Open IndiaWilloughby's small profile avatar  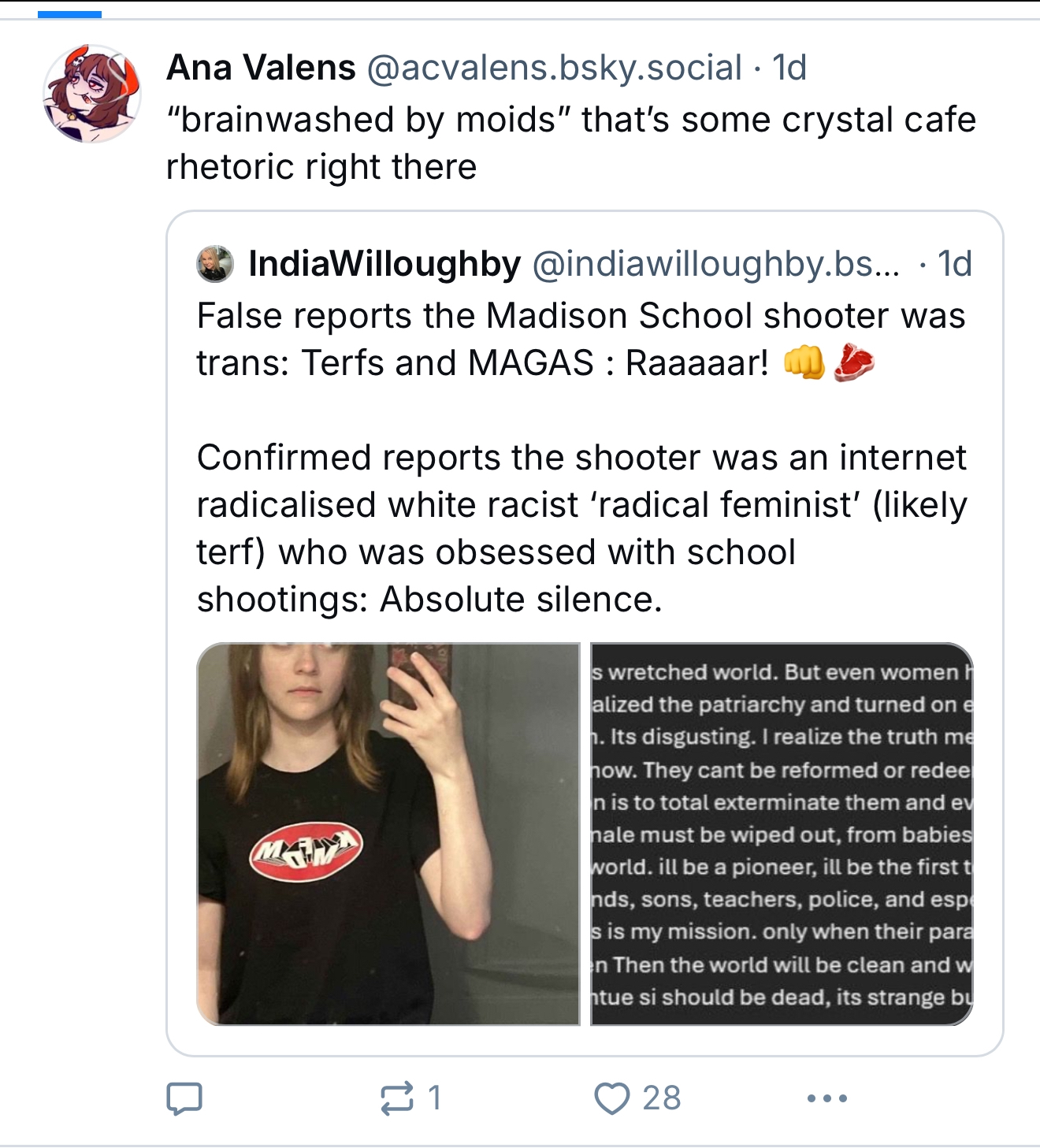click(215, 264)
